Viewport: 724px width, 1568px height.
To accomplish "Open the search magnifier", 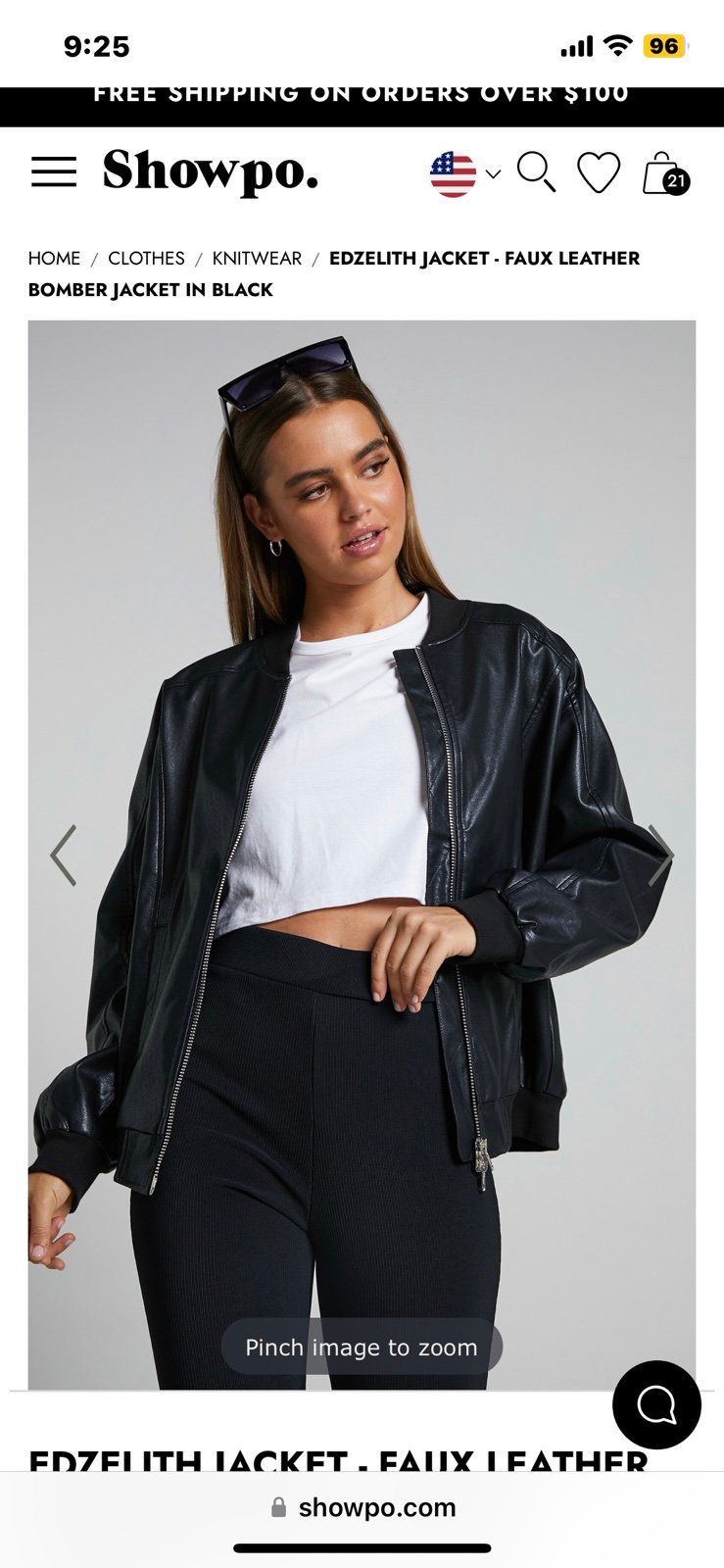I will pos(536,172).
